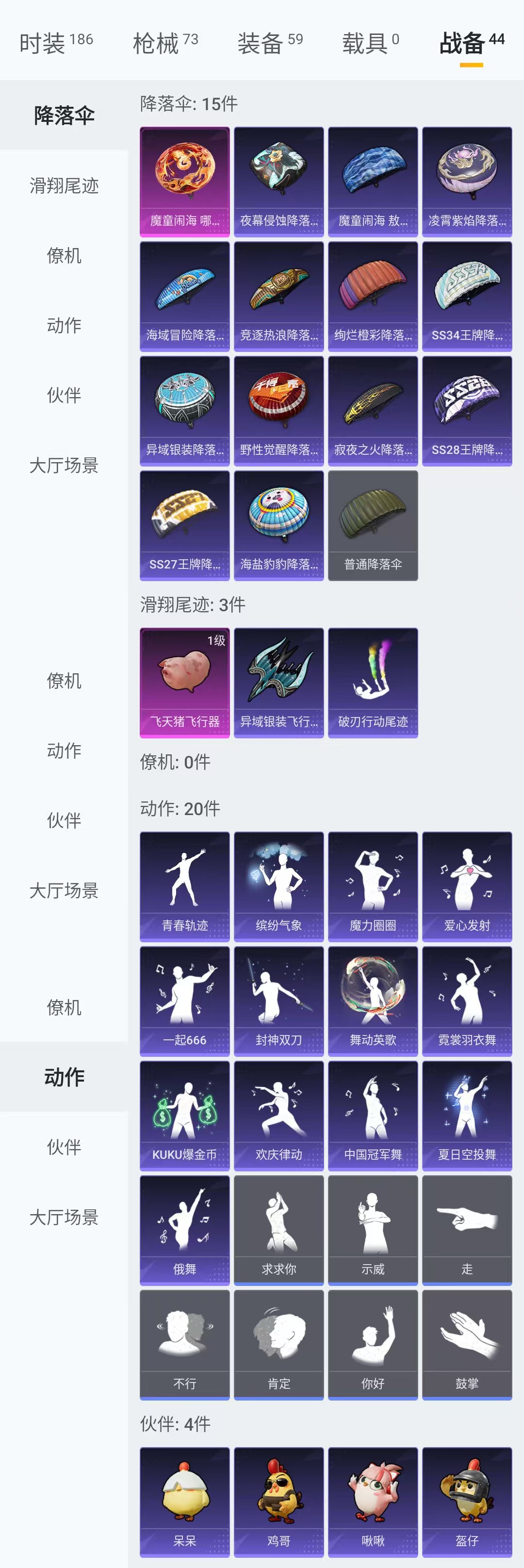Go to the 载具 tab
Image resolution: width=524 pixels, height=1568 pixels.
[370, 43]
